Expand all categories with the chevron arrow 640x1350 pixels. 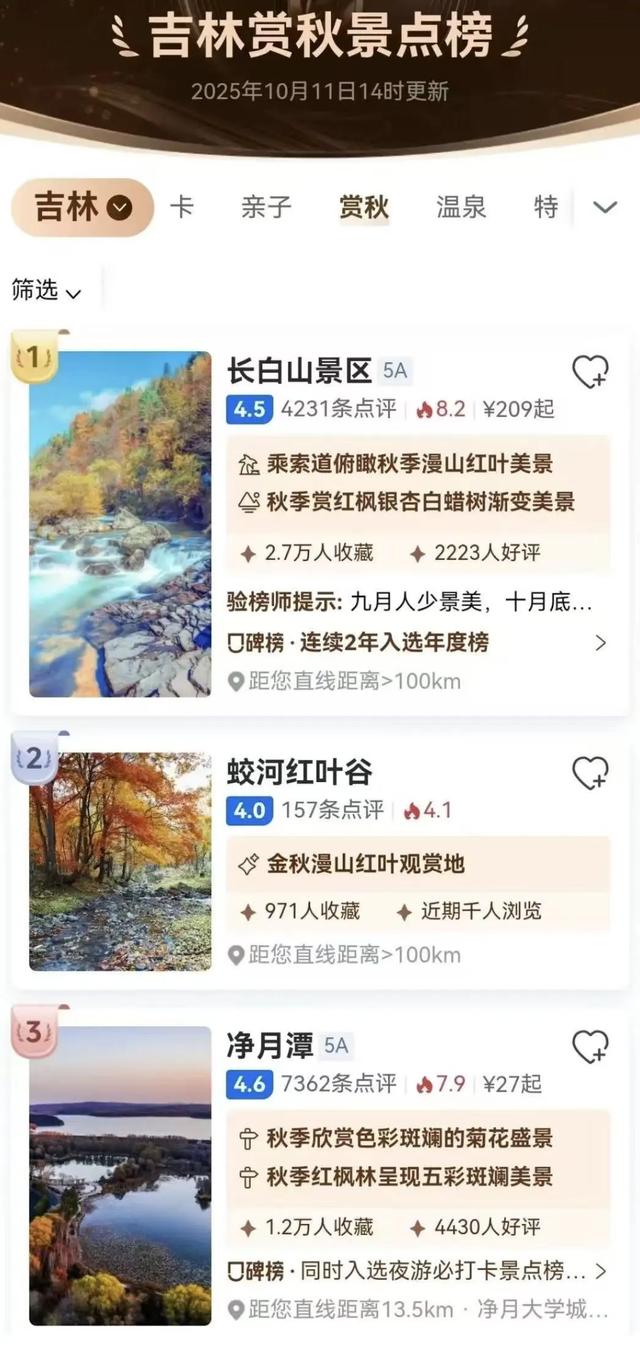[x=605, y=207]
